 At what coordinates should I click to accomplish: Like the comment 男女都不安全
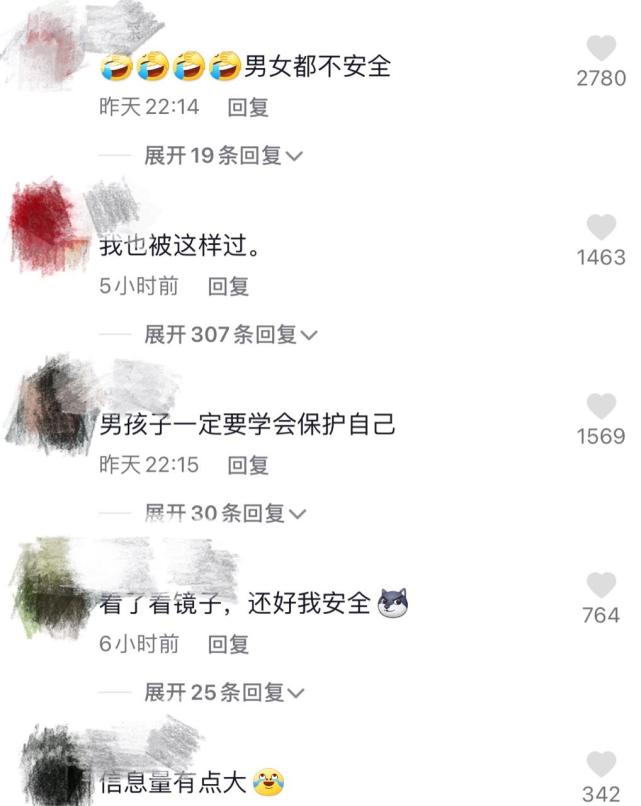point(601,49)
